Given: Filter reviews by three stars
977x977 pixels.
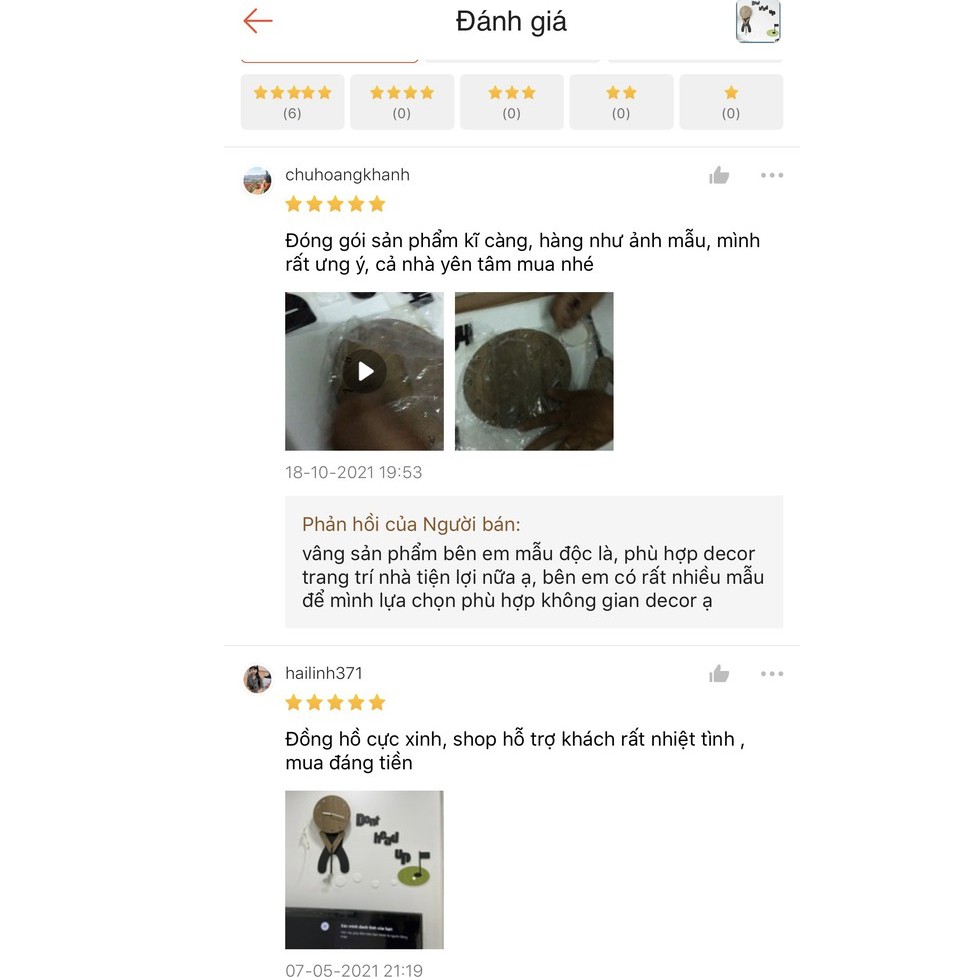Looking at the screenshot, I should (x=511, y=102).
